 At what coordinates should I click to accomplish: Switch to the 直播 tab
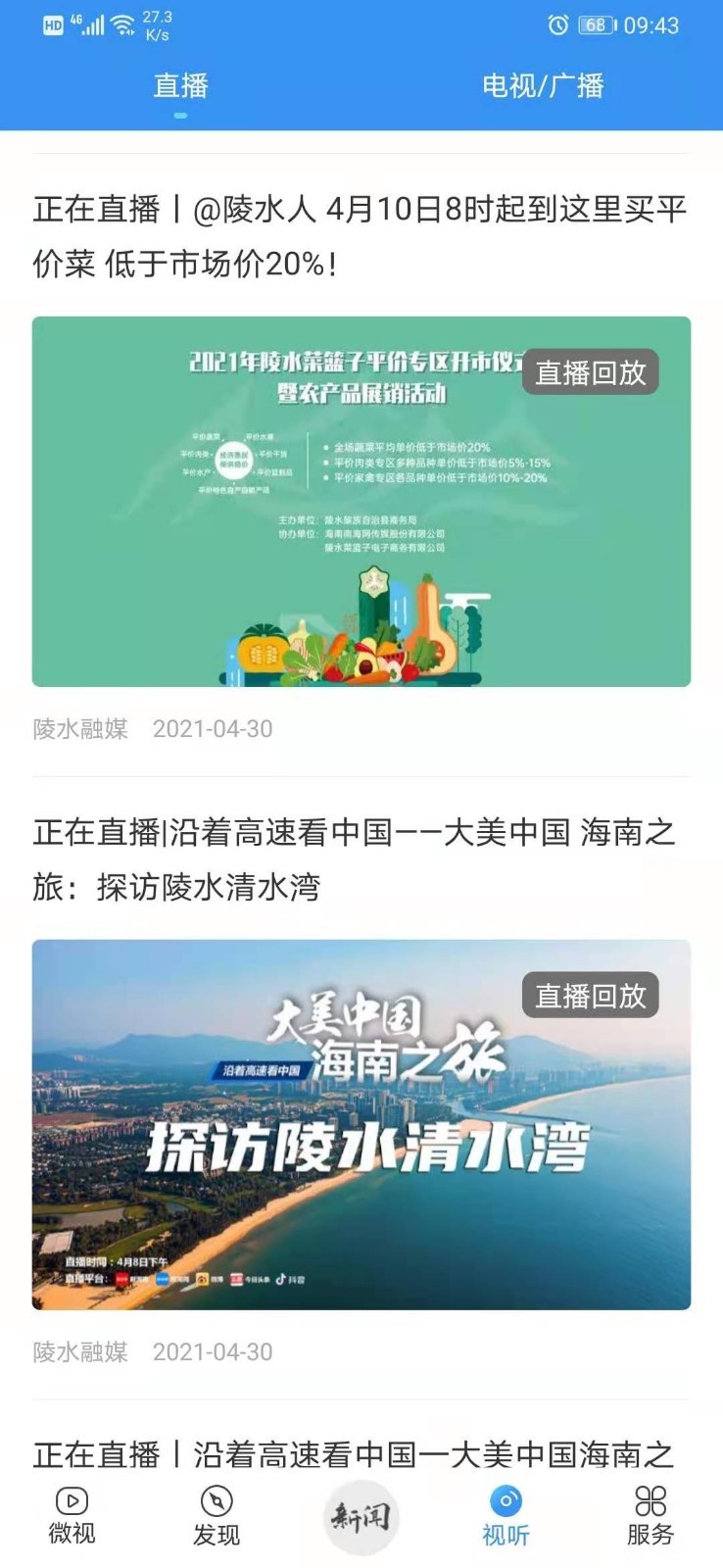point(180,86)
